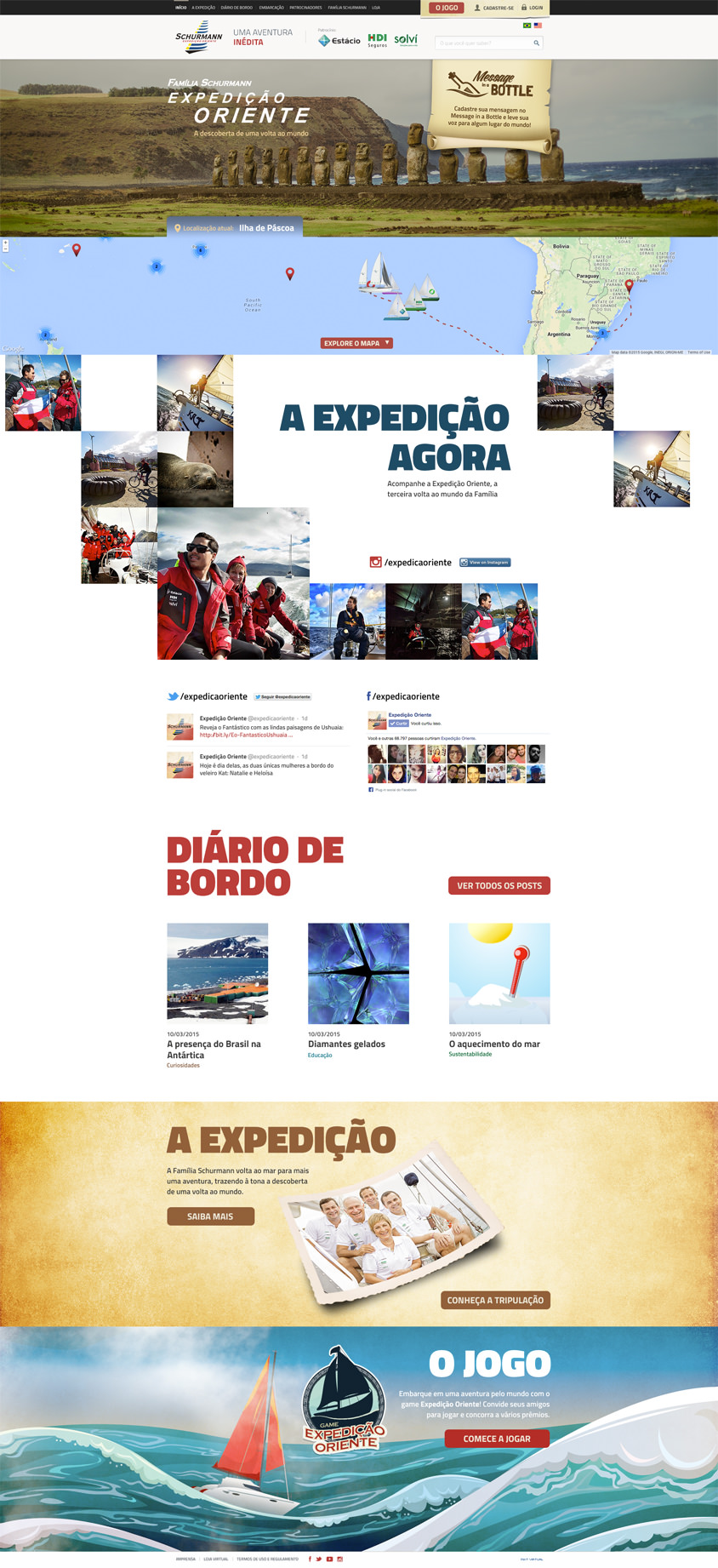Image resolution: width=718 pixels, height=1568 pixels.
Task: Open the Loja Virtual footer link
Action: click(216, 1559)
